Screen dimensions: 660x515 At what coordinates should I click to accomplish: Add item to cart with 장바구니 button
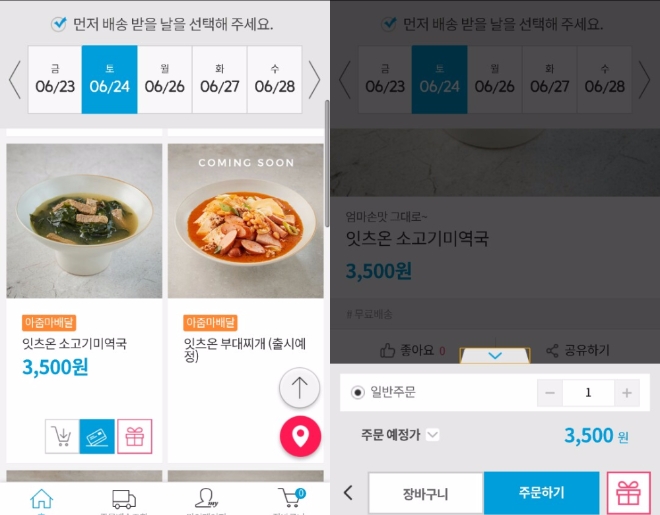pyautogui.click(x=426, y=493)
